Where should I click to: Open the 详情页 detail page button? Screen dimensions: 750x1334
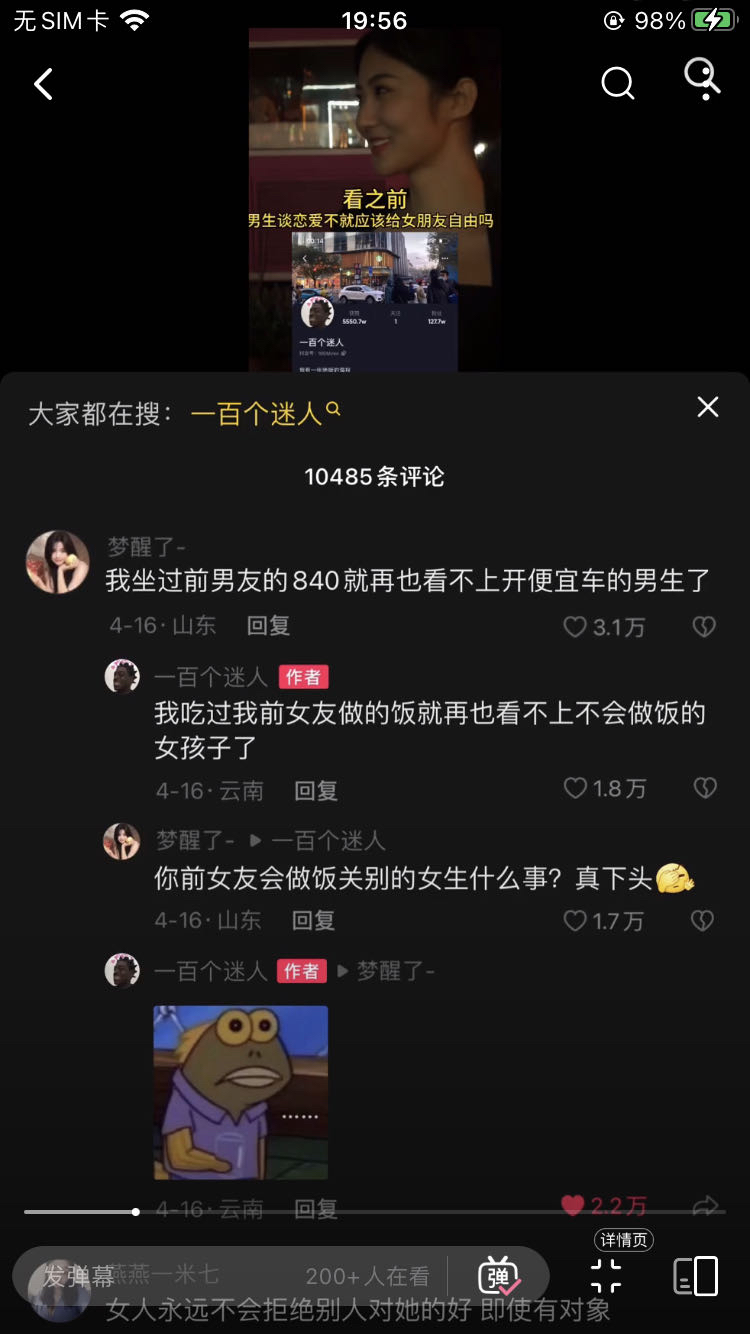tap(606, 1275)
